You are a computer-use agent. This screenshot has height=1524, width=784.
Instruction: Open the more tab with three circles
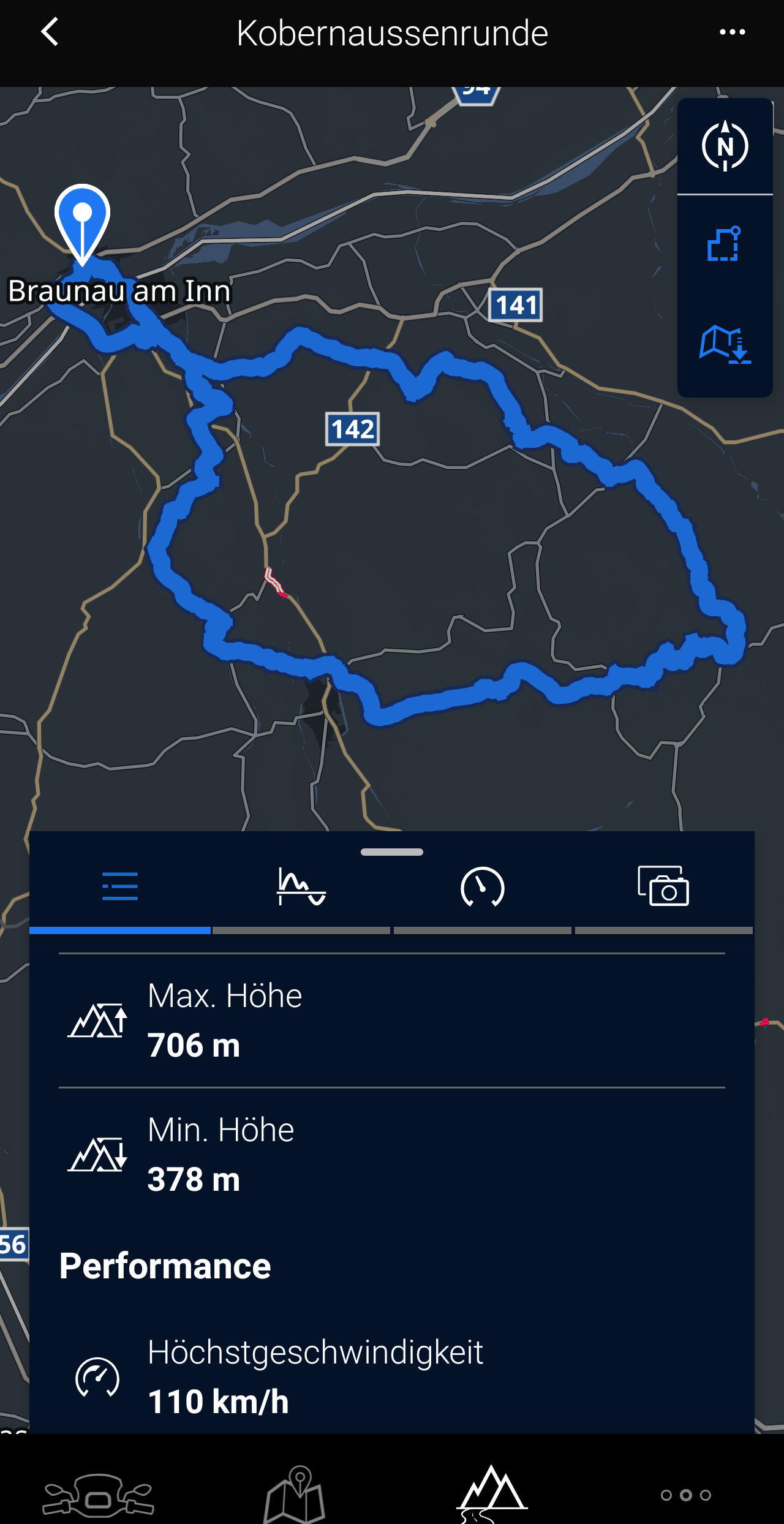(x=686, y=1495)
